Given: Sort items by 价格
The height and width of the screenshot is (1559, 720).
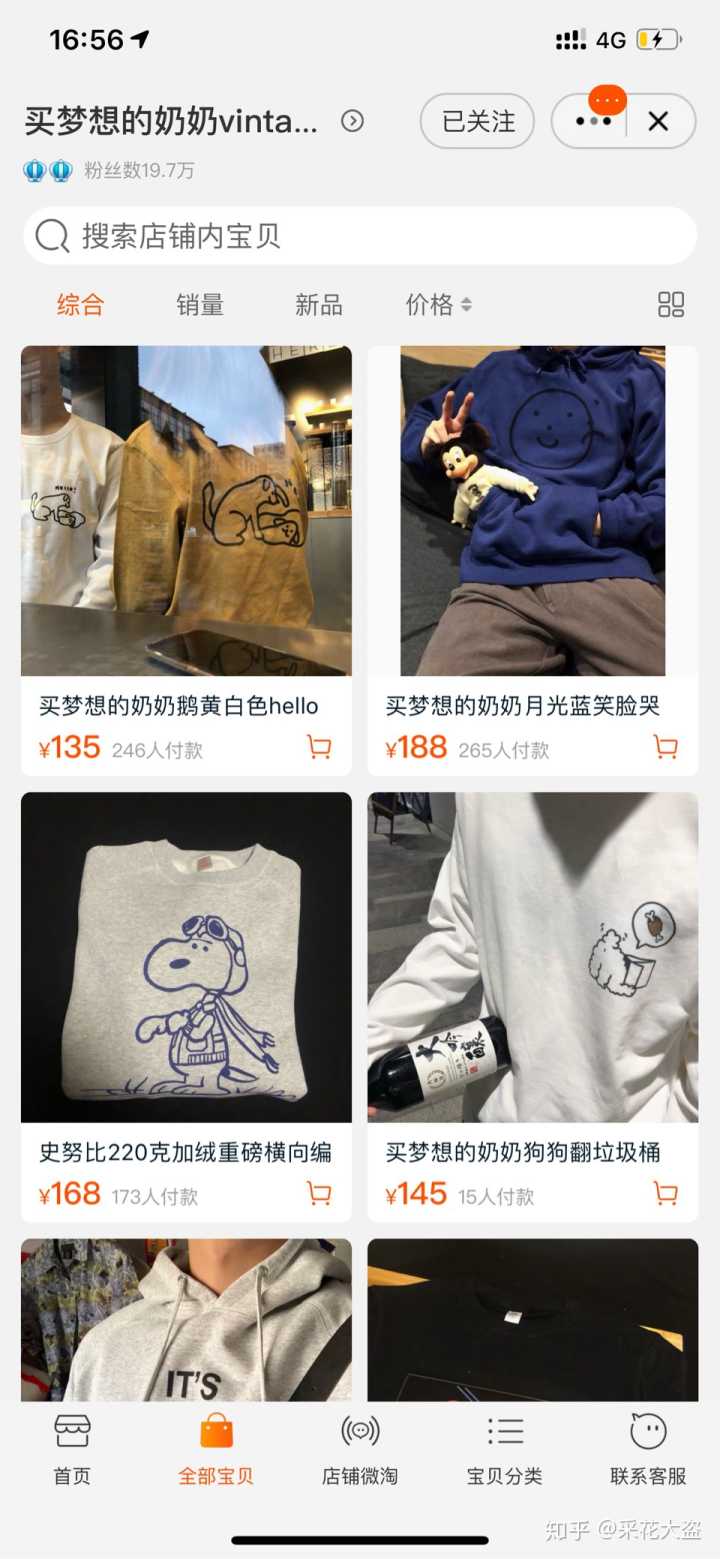Looking at the screenshot, I should coord(438,305).
